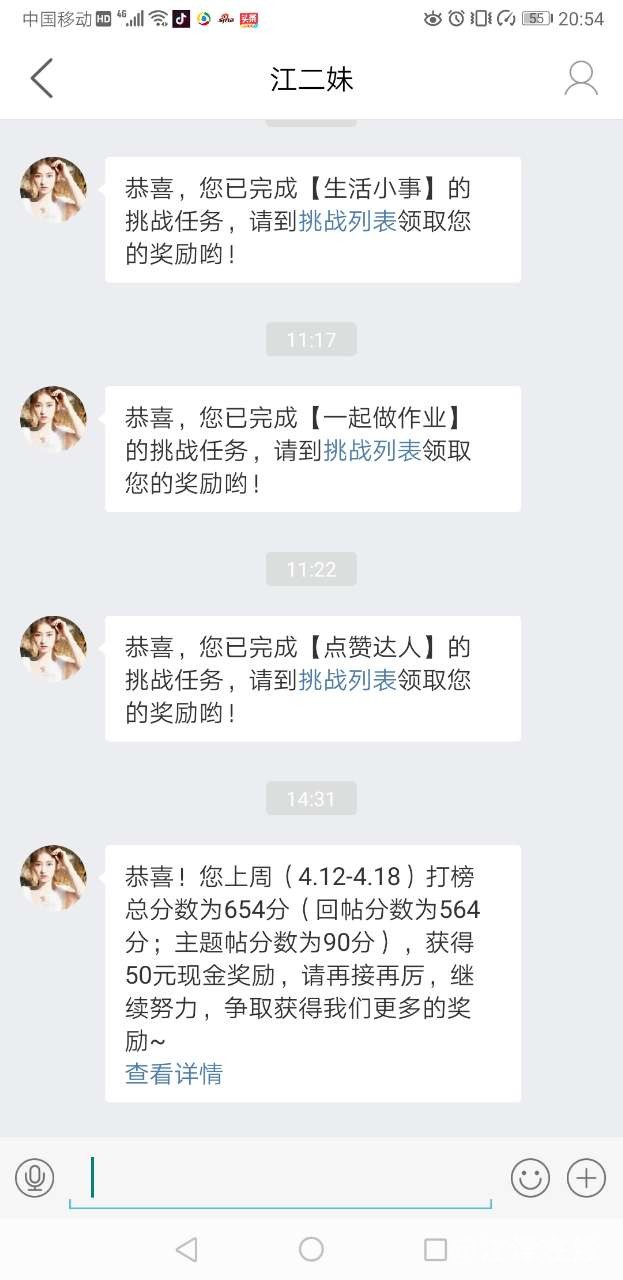Tap 查看详情 in the reward message
This screenshot has height=1280, width=623.
point(174,1074)
